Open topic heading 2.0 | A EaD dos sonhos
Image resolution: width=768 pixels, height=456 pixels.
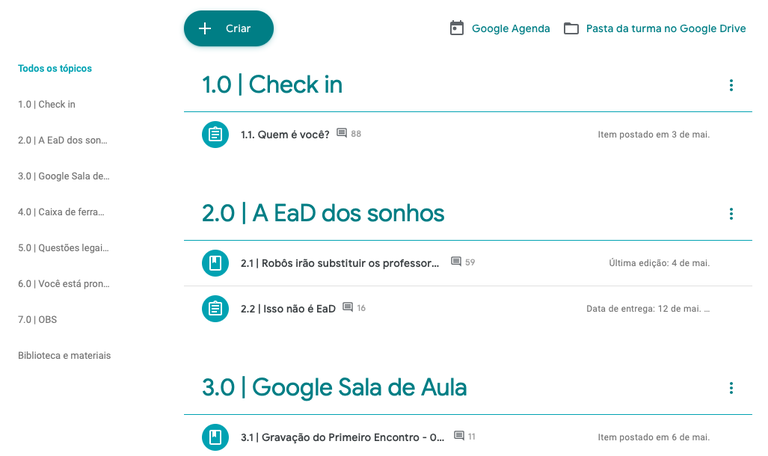323,213
